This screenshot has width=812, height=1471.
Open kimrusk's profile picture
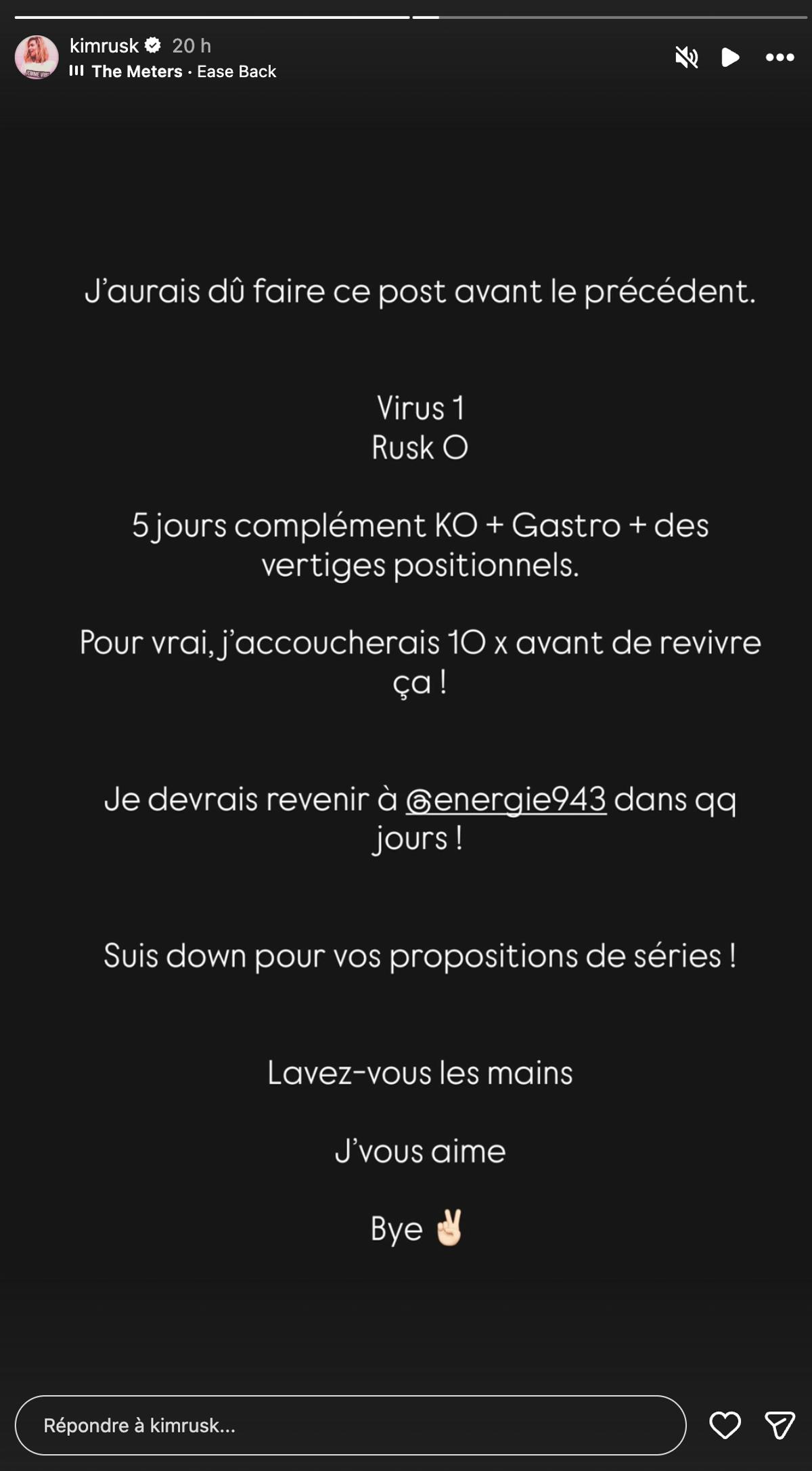click(37, 58)
